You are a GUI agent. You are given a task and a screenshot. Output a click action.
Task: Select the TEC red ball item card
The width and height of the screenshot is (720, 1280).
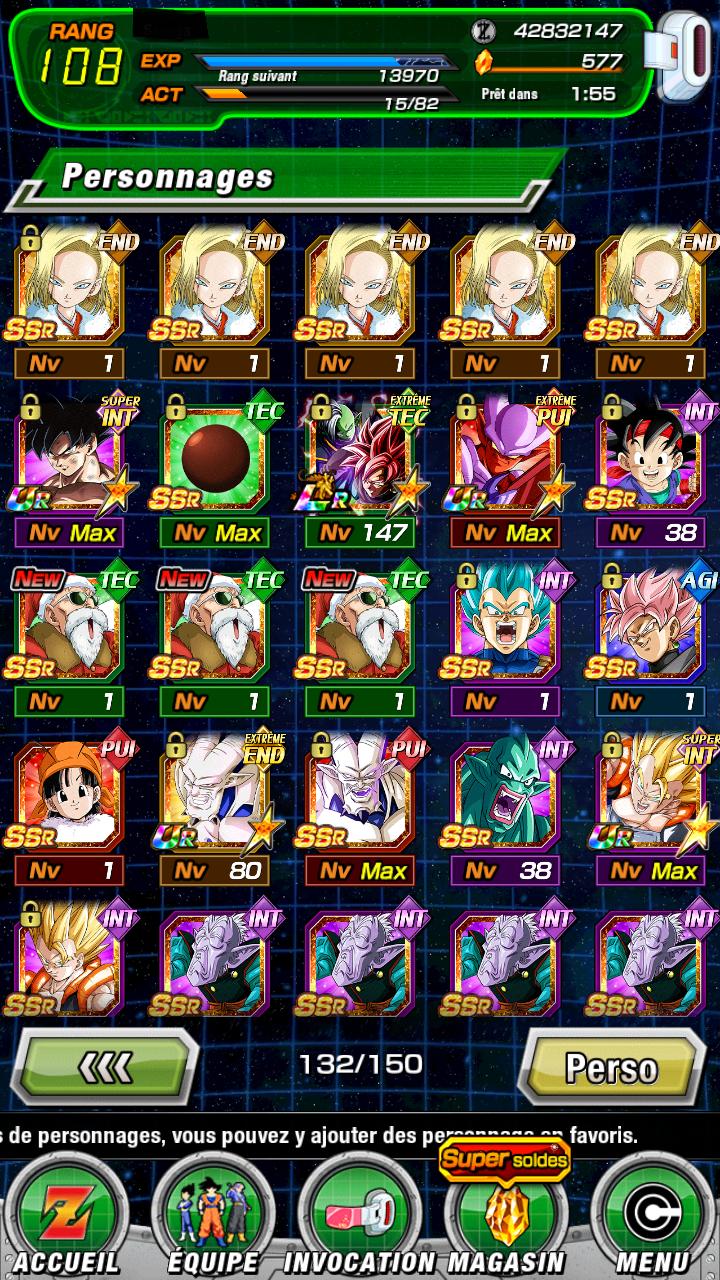click(216, 468)
